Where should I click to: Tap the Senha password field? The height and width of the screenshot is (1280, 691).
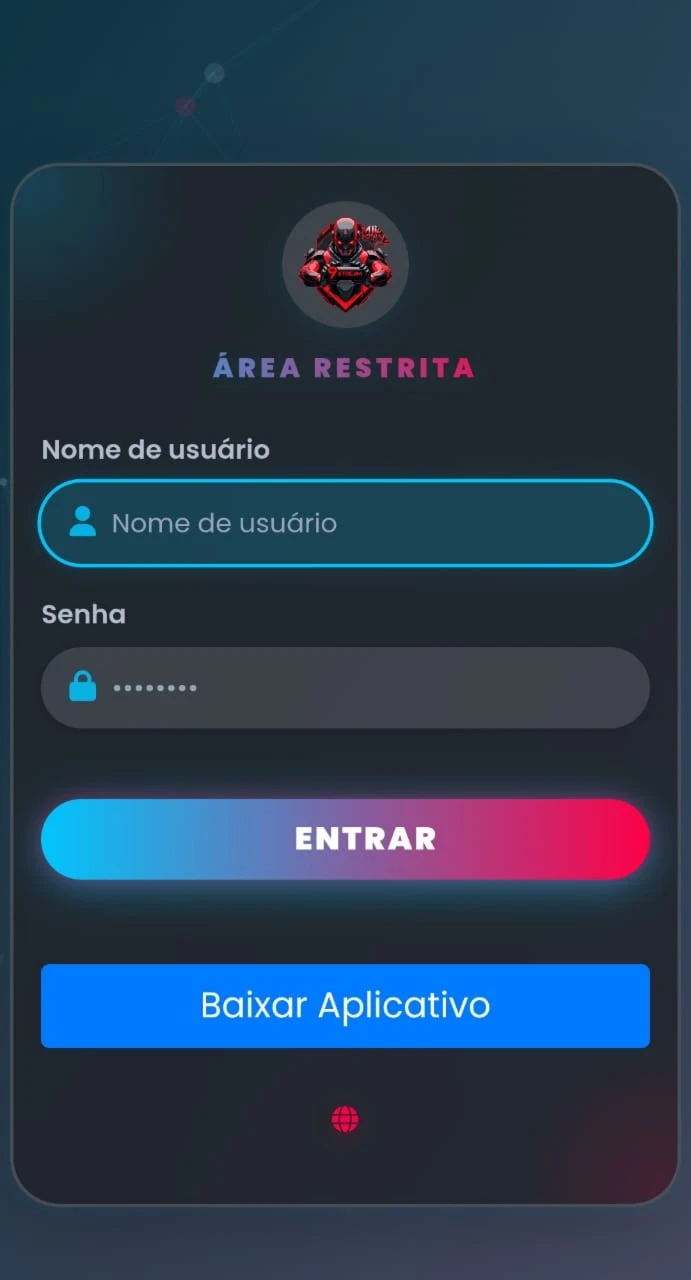point(345,688)
